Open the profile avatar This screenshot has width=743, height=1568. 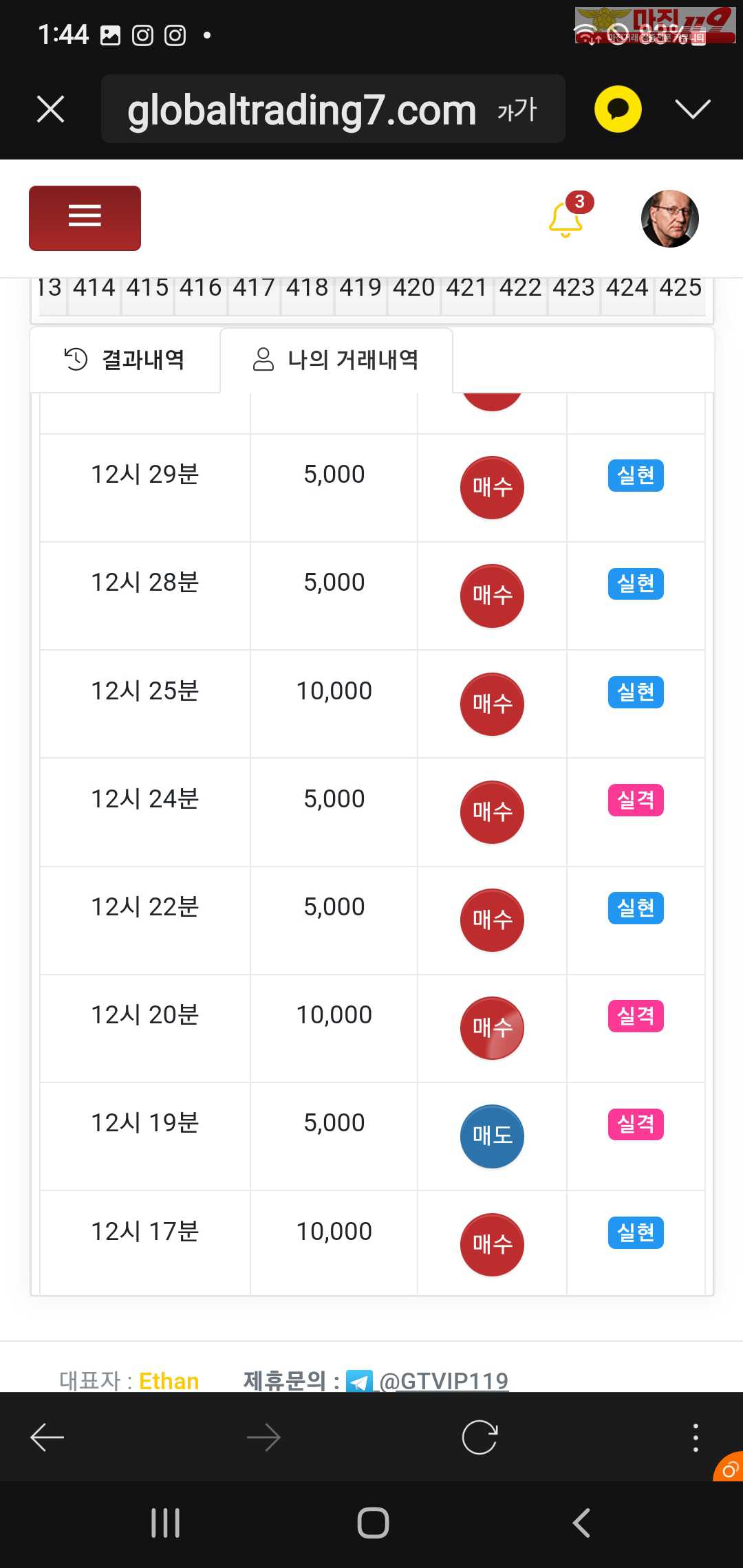click(669, 219)
